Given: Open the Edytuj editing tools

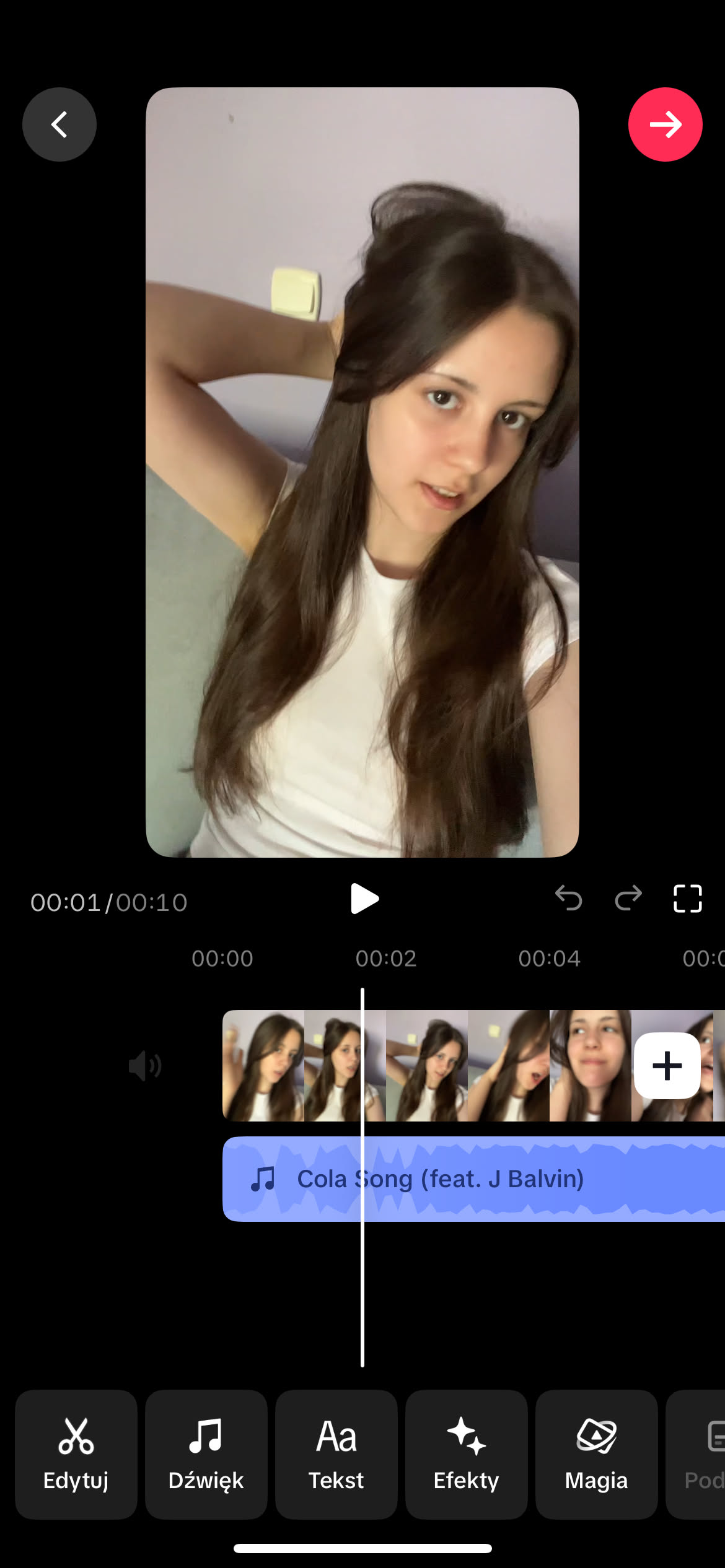Looking at the screenshot, I should 76,1454.
